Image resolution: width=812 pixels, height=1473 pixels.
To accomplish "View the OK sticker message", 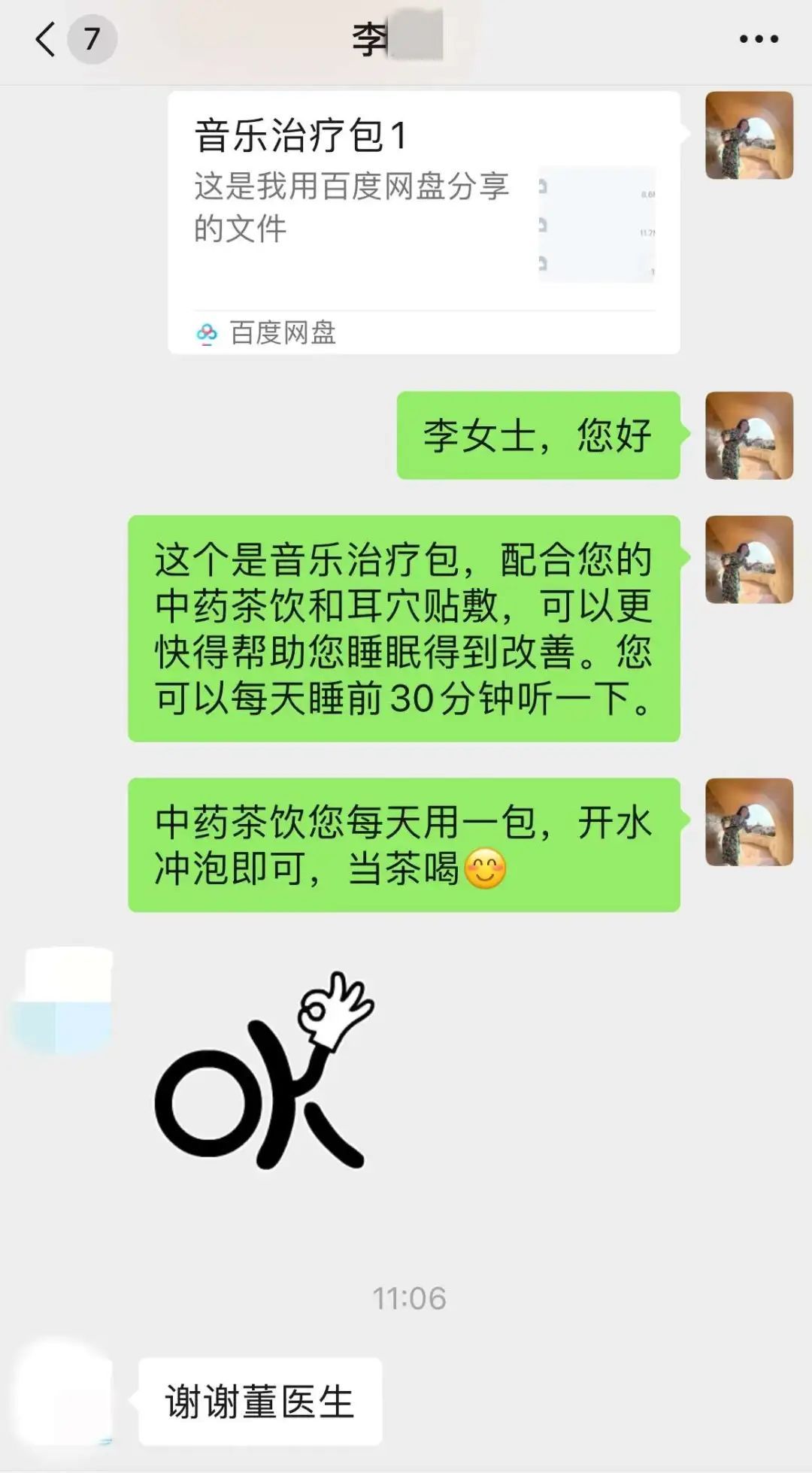I will (x=263, y=1071).
